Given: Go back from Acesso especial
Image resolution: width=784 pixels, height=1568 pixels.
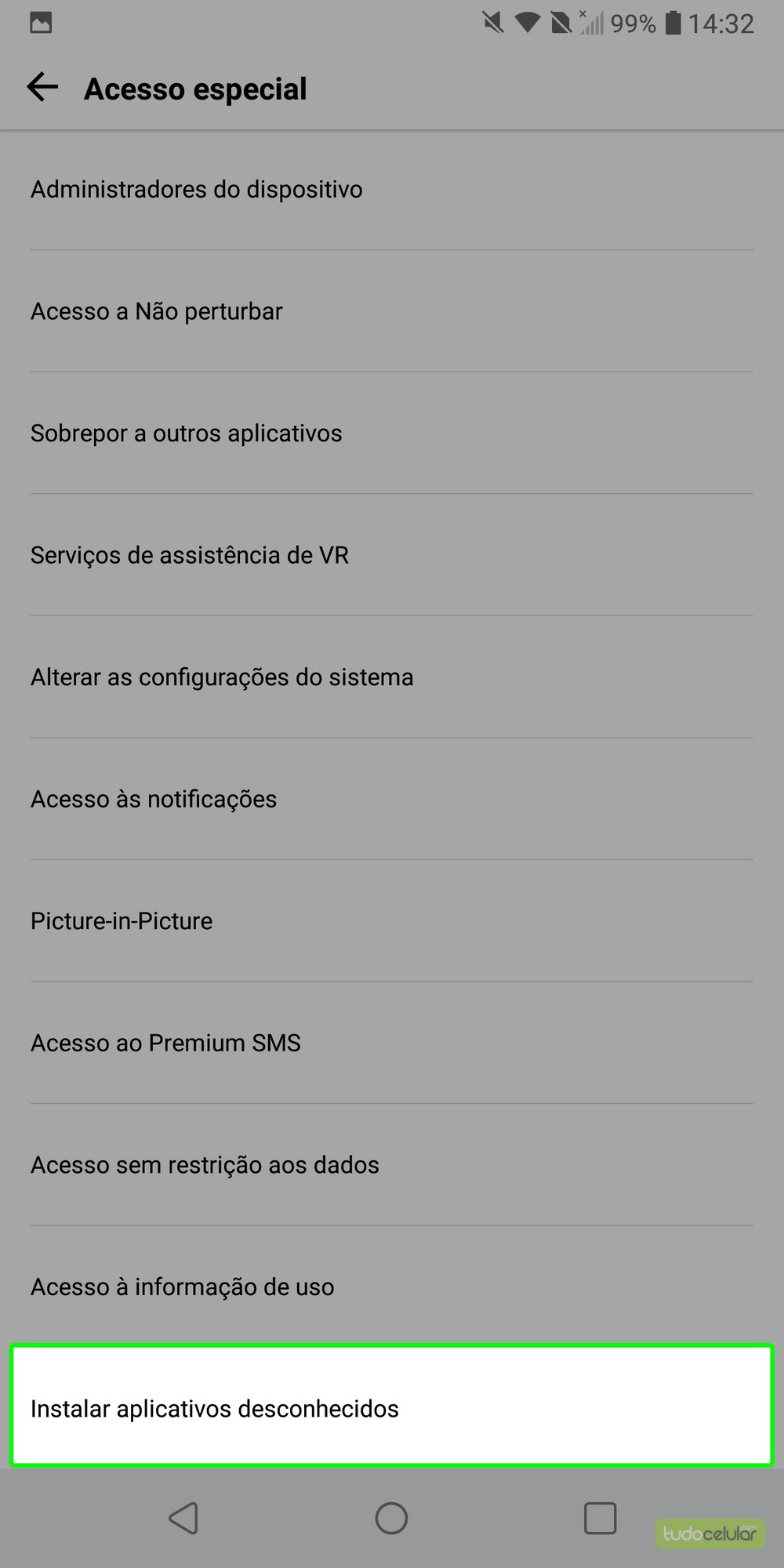Looking at the screenshot, I should [x=42, y=87].
